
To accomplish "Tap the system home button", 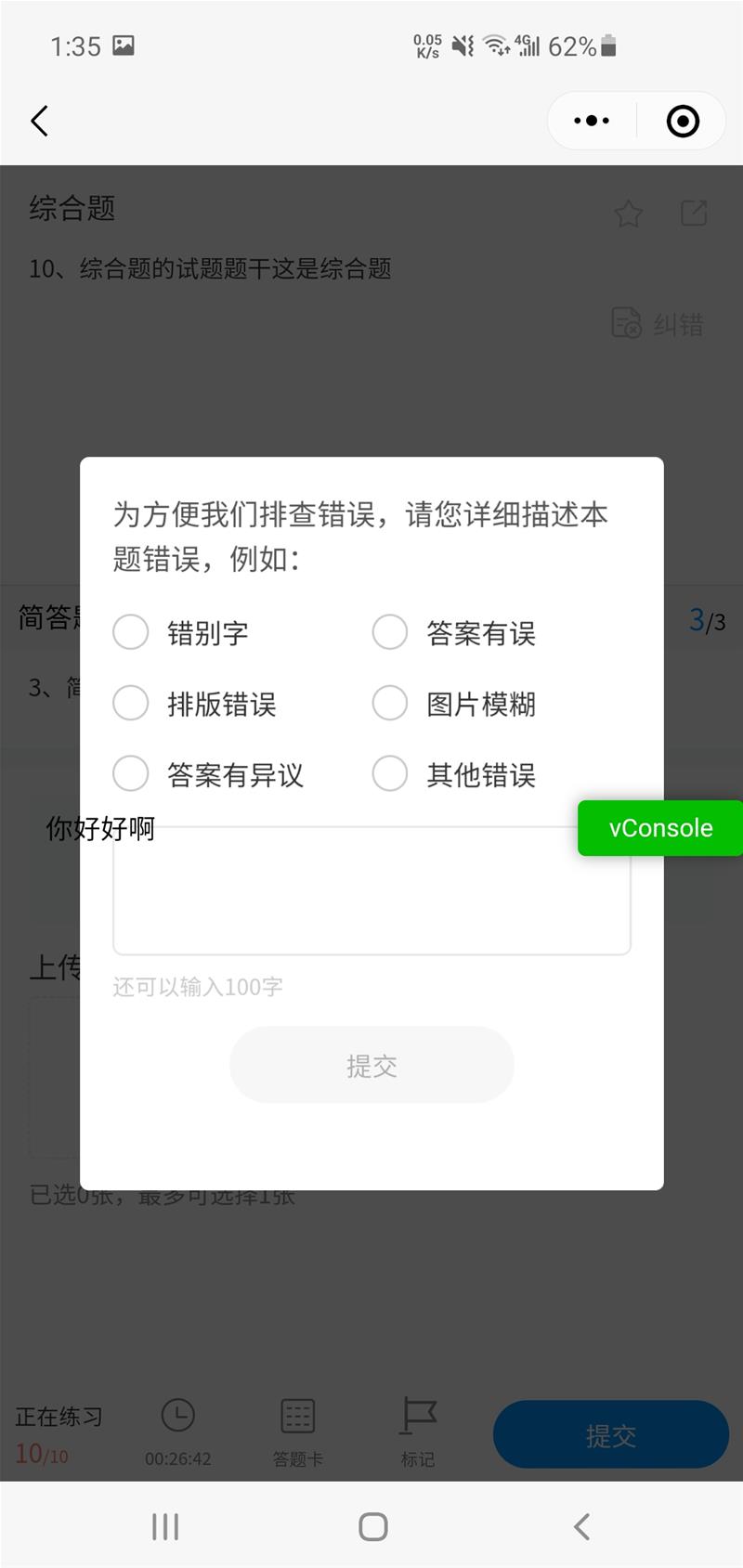I will (372, 1527).
